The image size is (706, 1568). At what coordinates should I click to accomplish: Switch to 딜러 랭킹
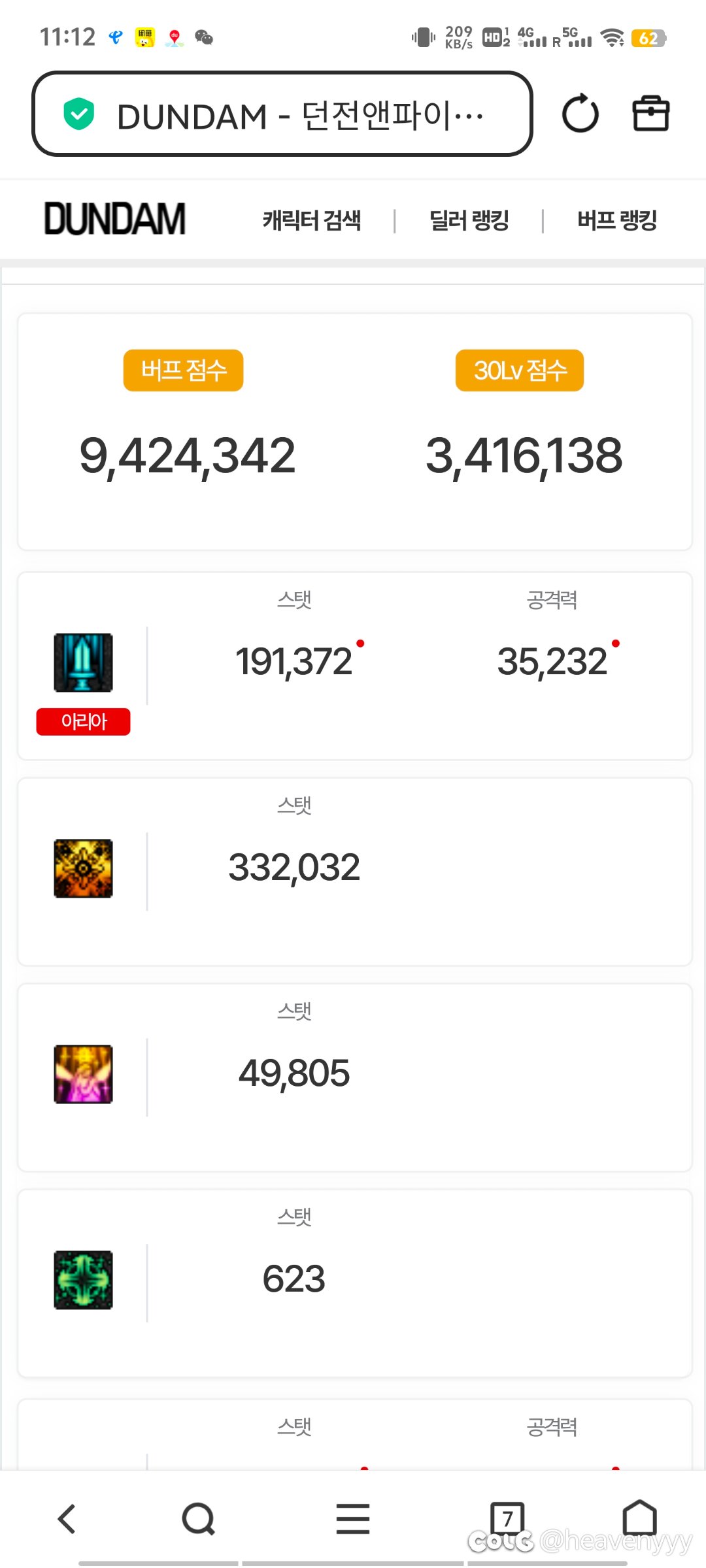pyautogui.click(x=469, y=220)
